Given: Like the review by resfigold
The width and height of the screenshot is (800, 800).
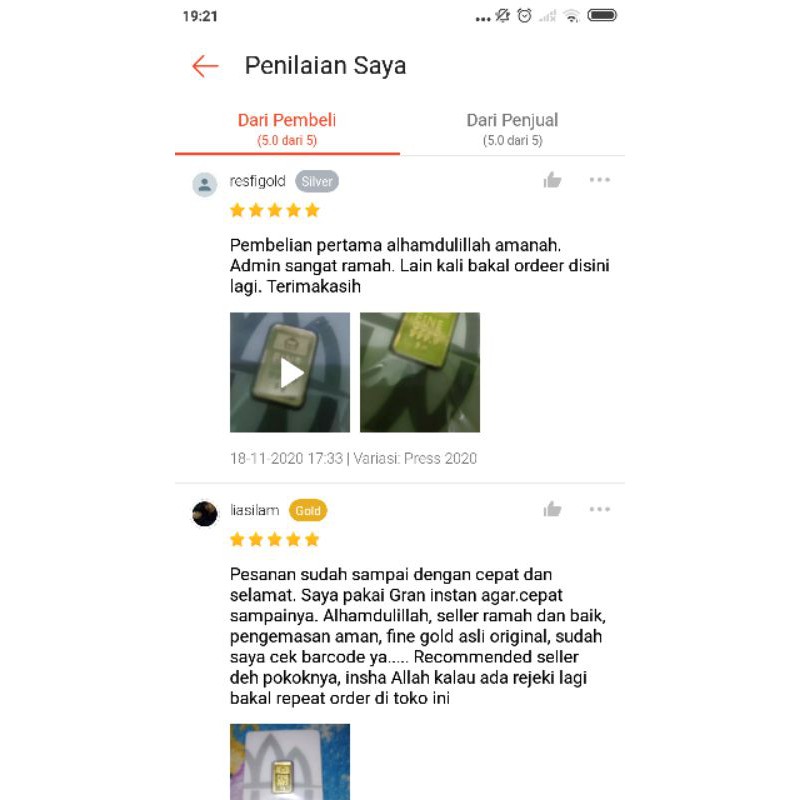Looking at the screenshot, I should (x=552, y=180).
